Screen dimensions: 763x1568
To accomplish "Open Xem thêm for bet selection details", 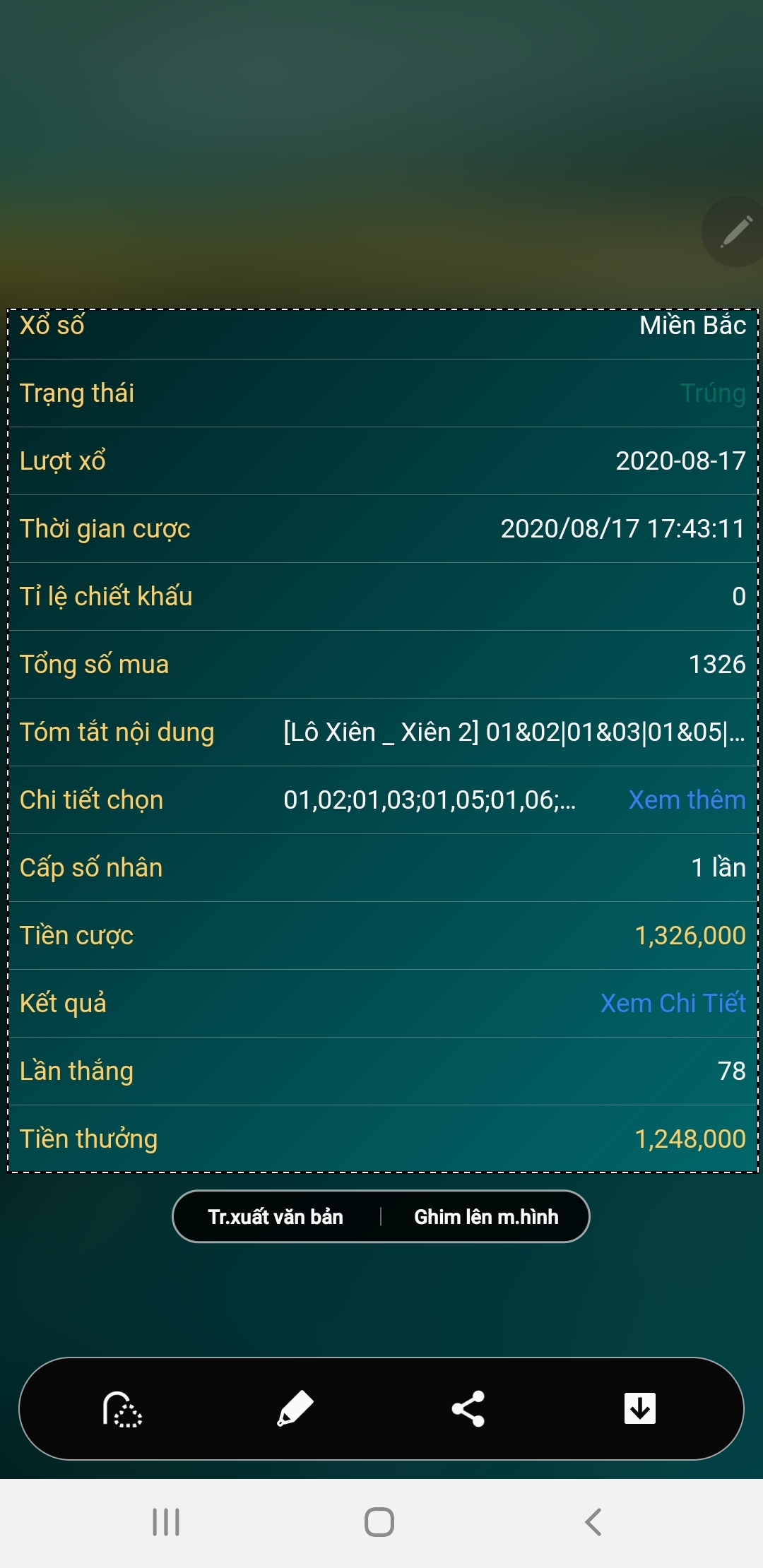I will [x=687, y=800].
